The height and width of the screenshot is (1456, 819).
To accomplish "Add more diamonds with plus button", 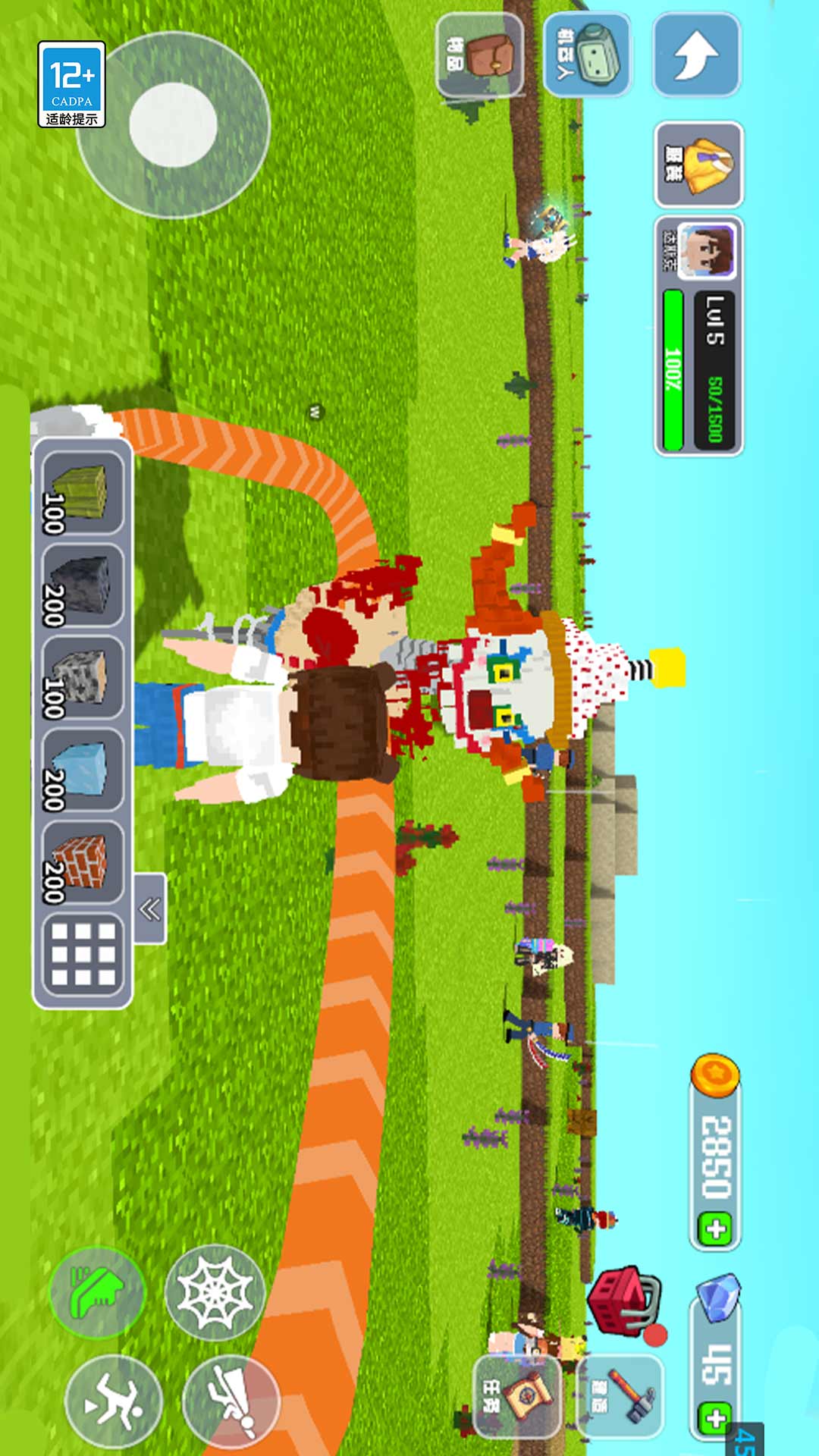I will coord(714,1417).
